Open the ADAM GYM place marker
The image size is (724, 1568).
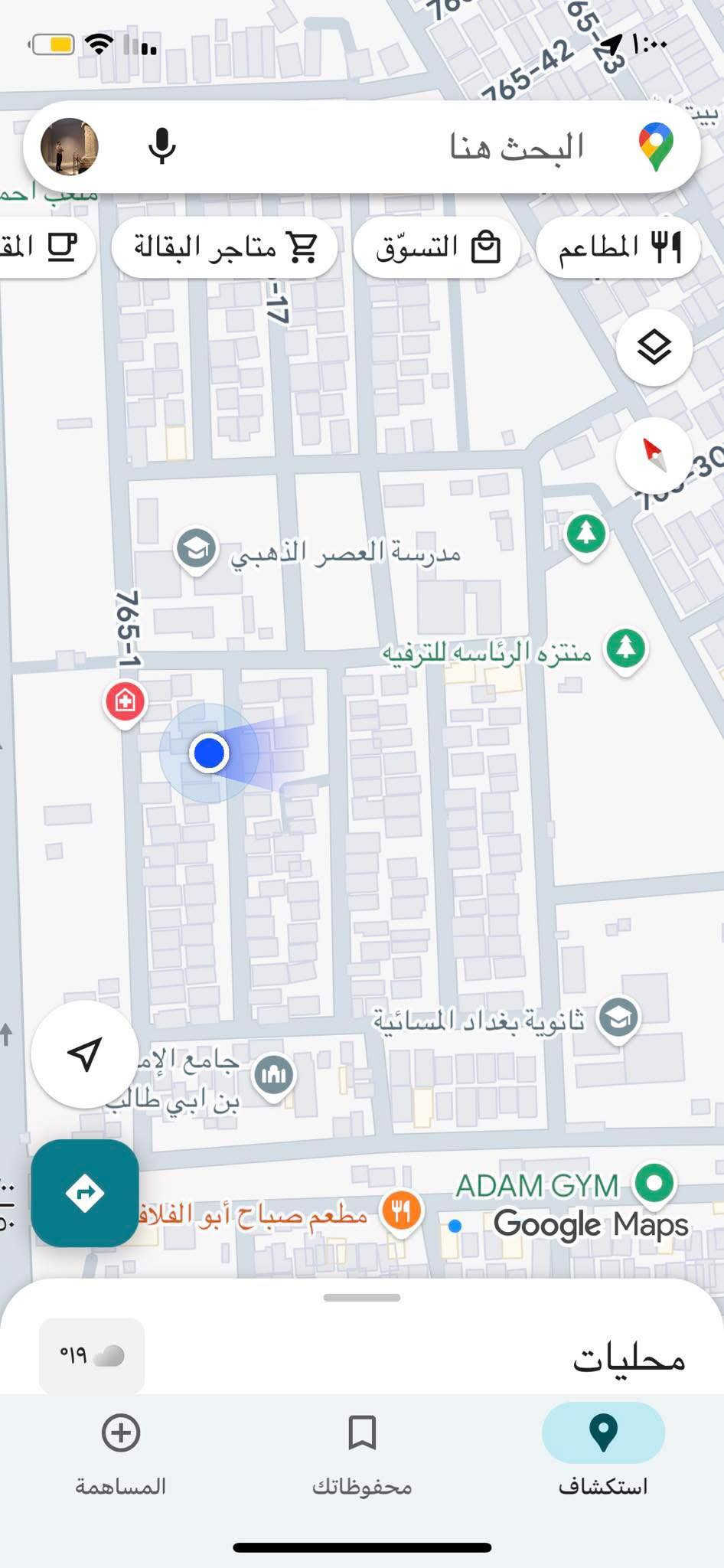[x=654, y=1183]
